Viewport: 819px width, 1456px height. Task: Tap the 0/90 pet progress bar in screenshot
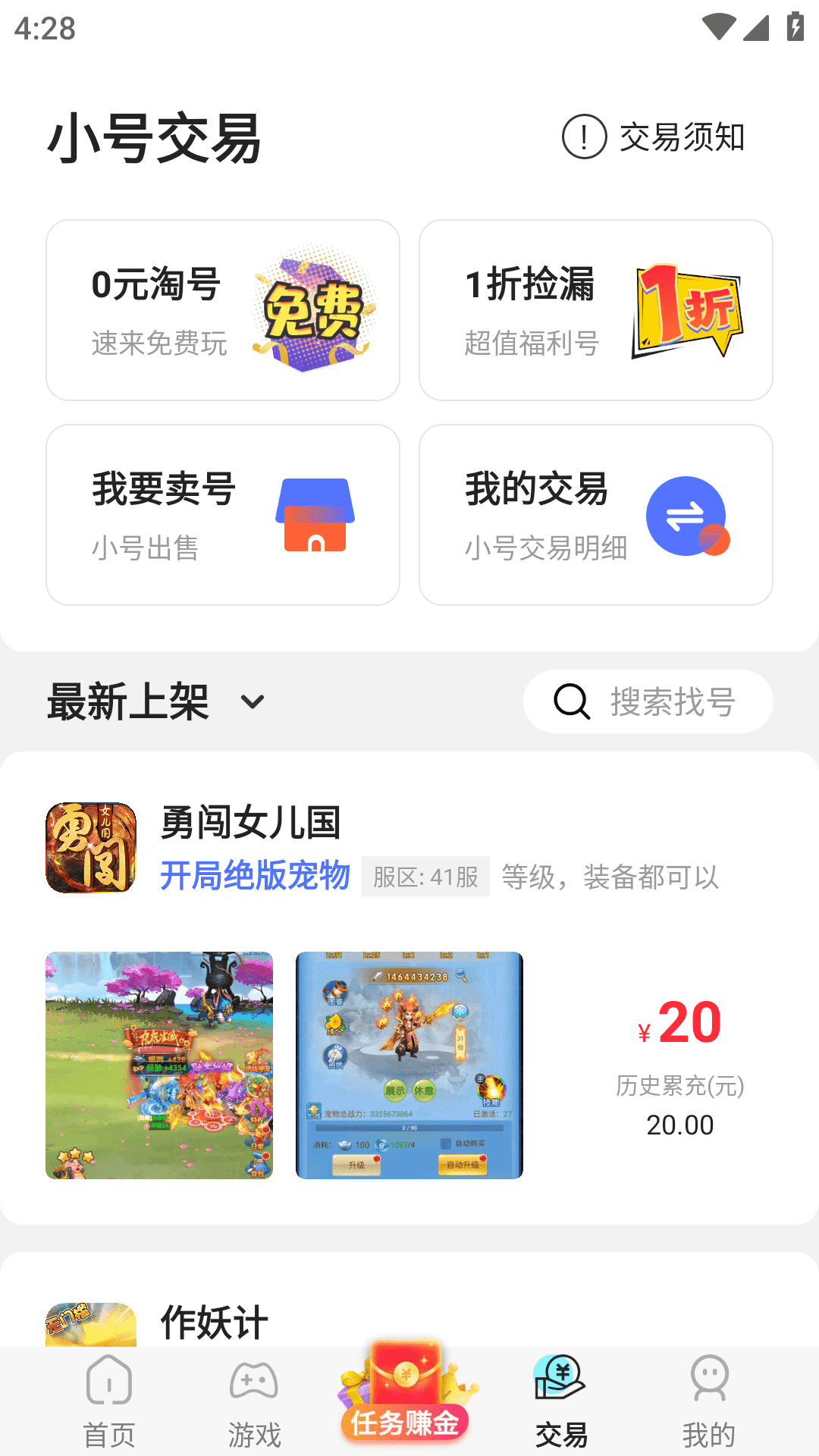click(x=409, y=1128)
